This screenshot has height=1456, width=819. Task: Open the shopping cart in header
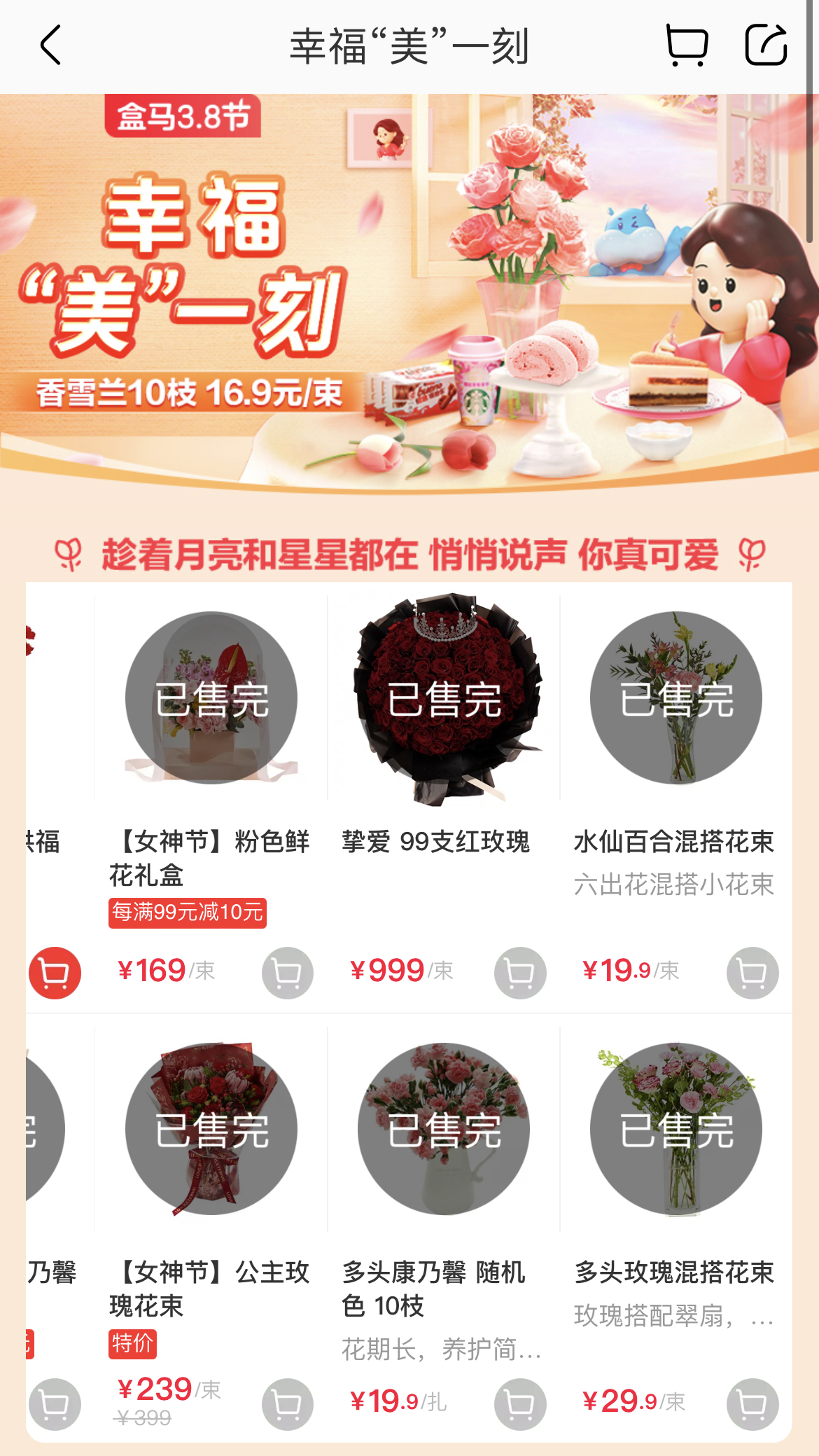pos(686,46)
